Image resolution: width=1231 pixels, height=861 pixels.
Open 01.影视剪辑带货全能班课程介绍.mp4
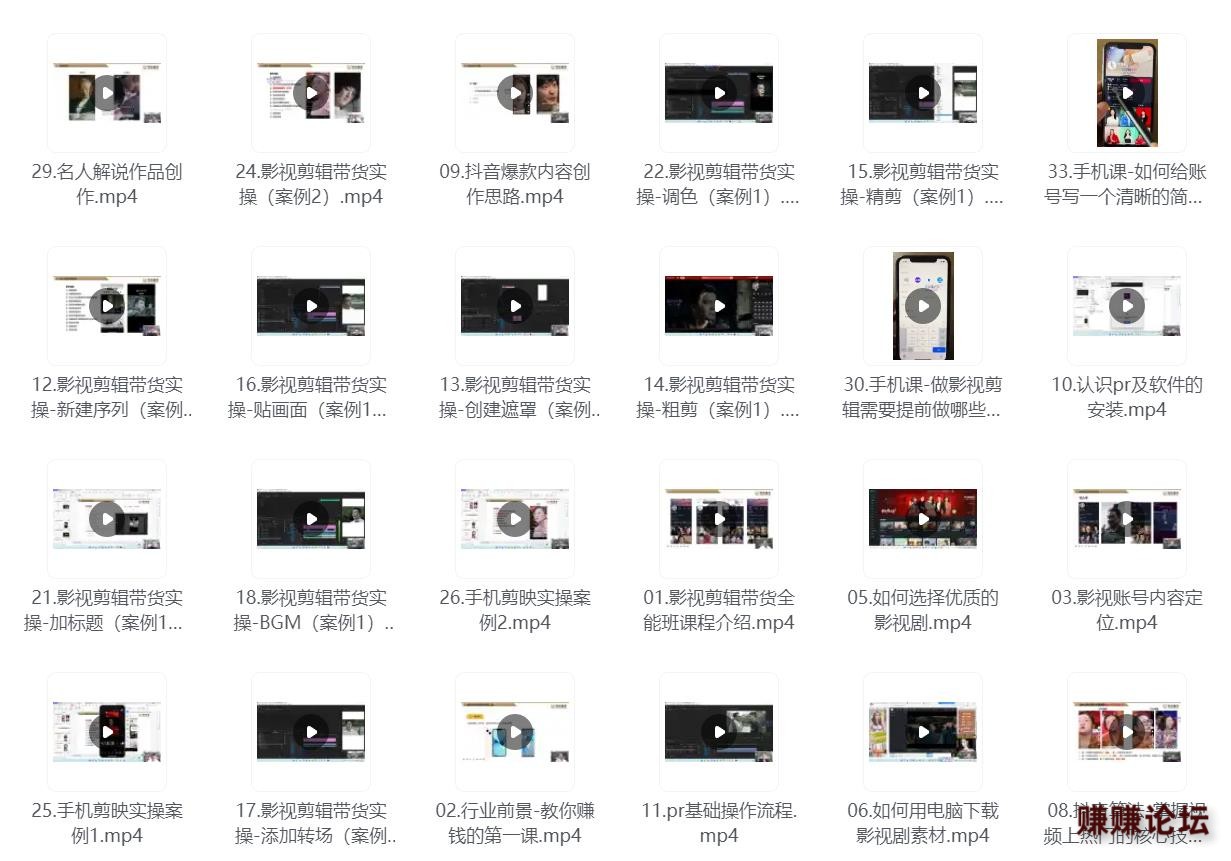pyautogui.click(x=719, y=519)
